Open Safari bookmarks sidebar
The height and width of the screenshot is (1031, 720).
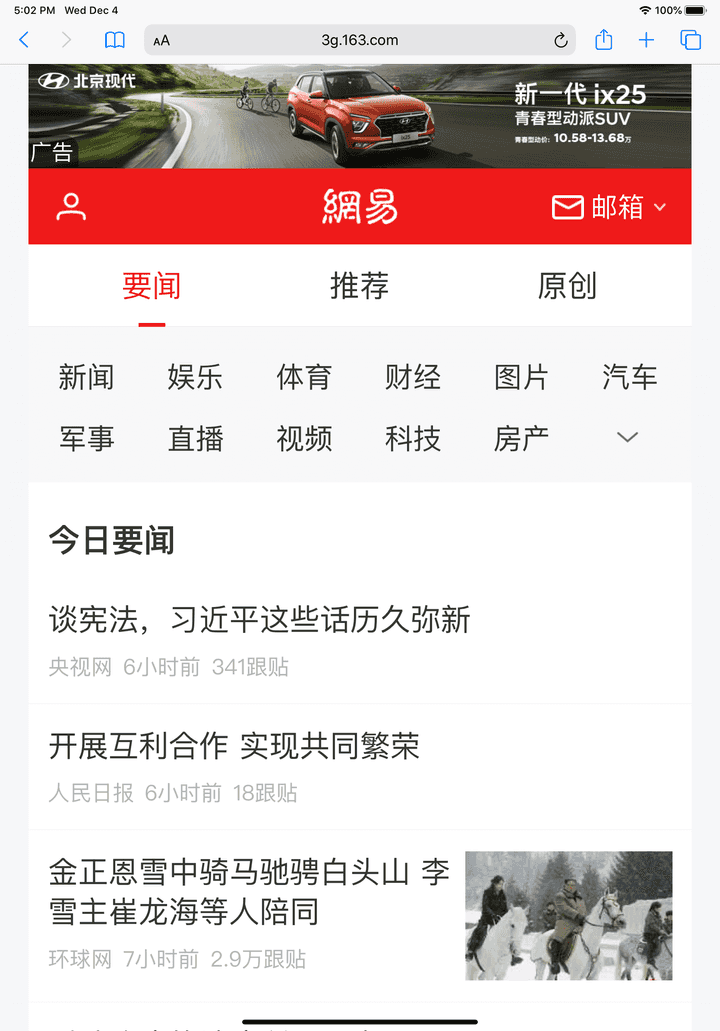(x=115, y=40)
